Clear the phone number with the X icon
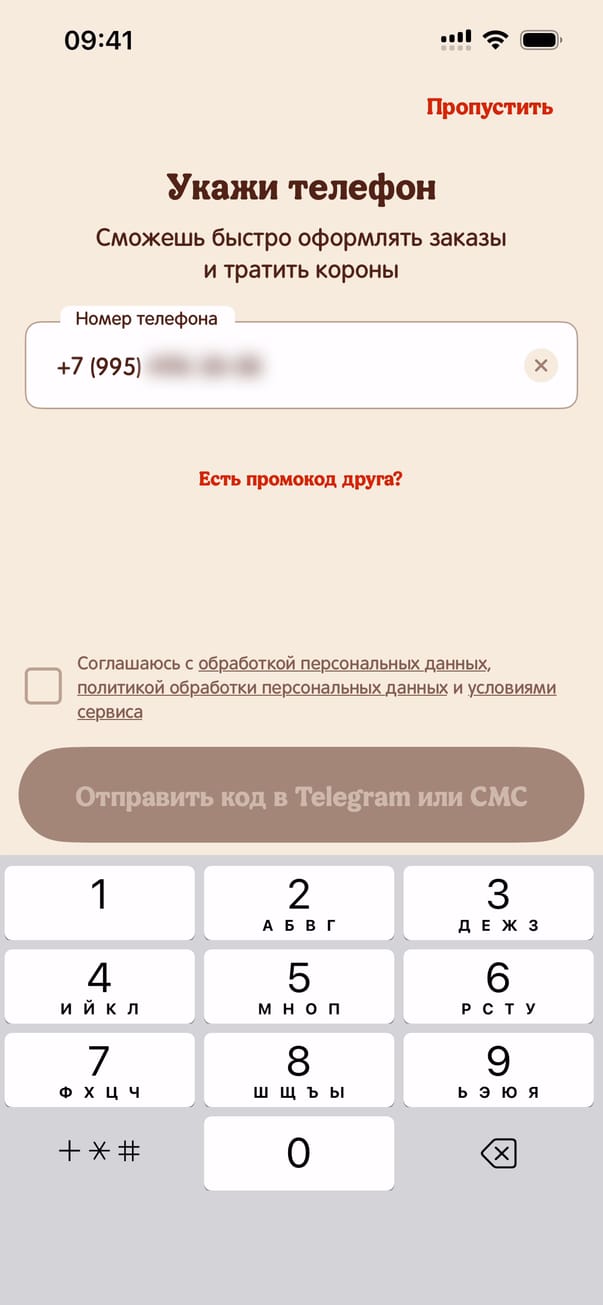Screen dimensions: 603x1305 (x=541, y=366)
